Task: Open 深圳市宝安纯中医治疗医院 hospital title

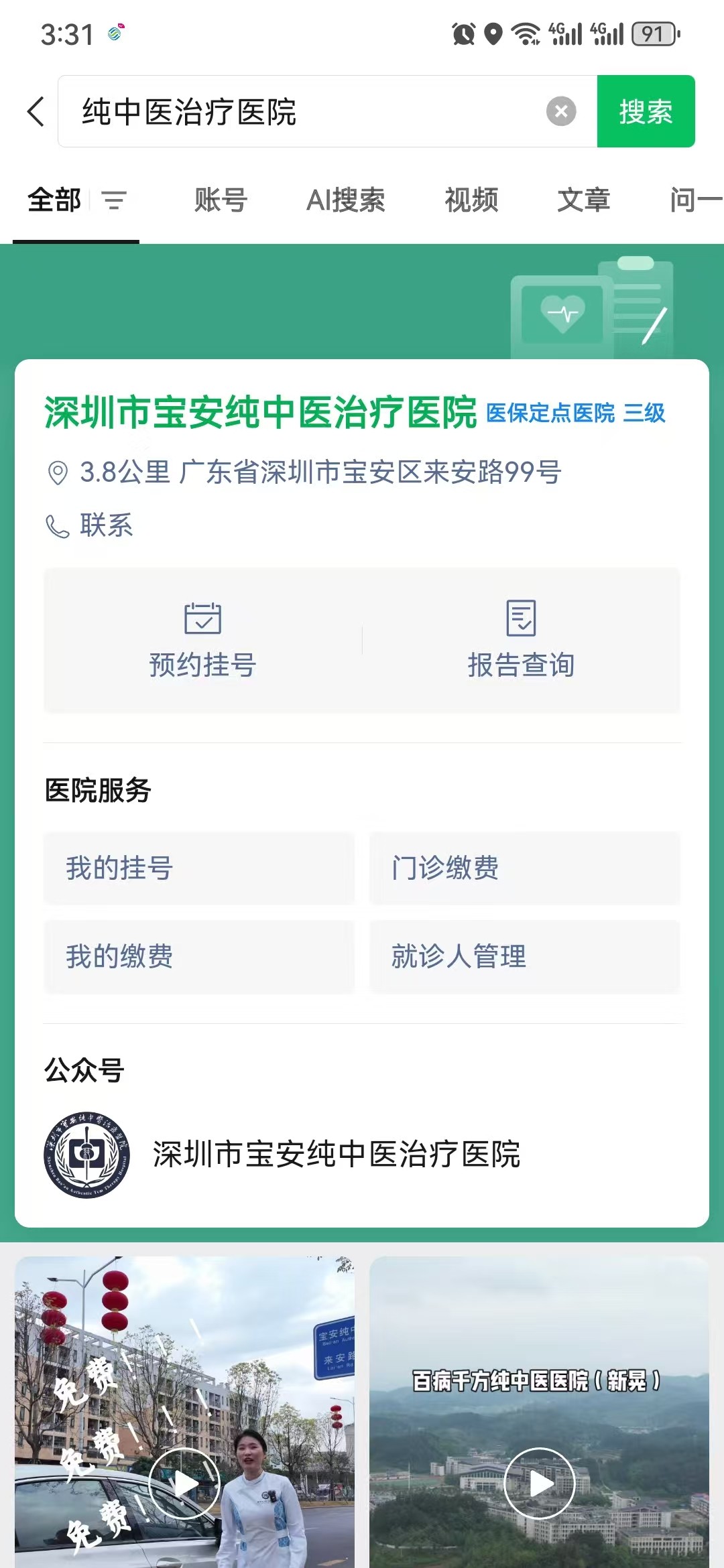Action: coord(260,412)
